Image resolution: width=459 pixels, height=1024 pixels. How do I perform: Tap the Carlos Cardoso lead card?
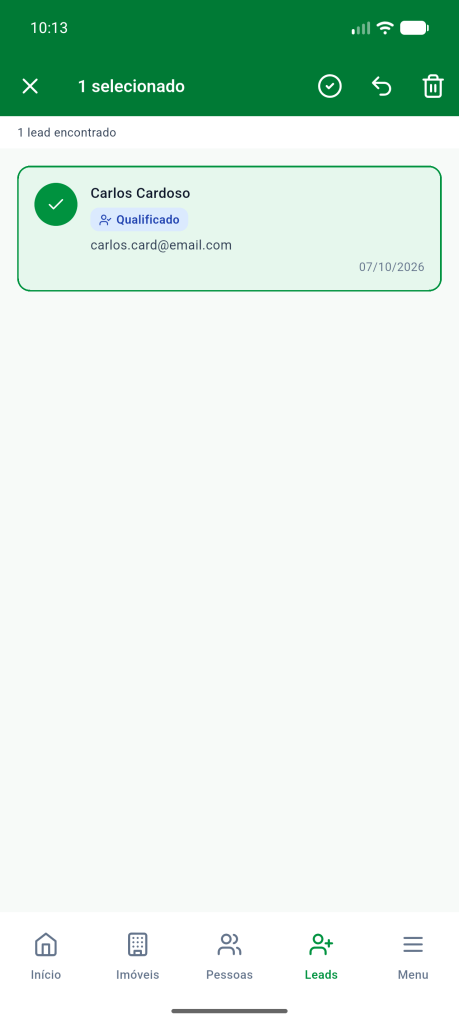point(229,229)
